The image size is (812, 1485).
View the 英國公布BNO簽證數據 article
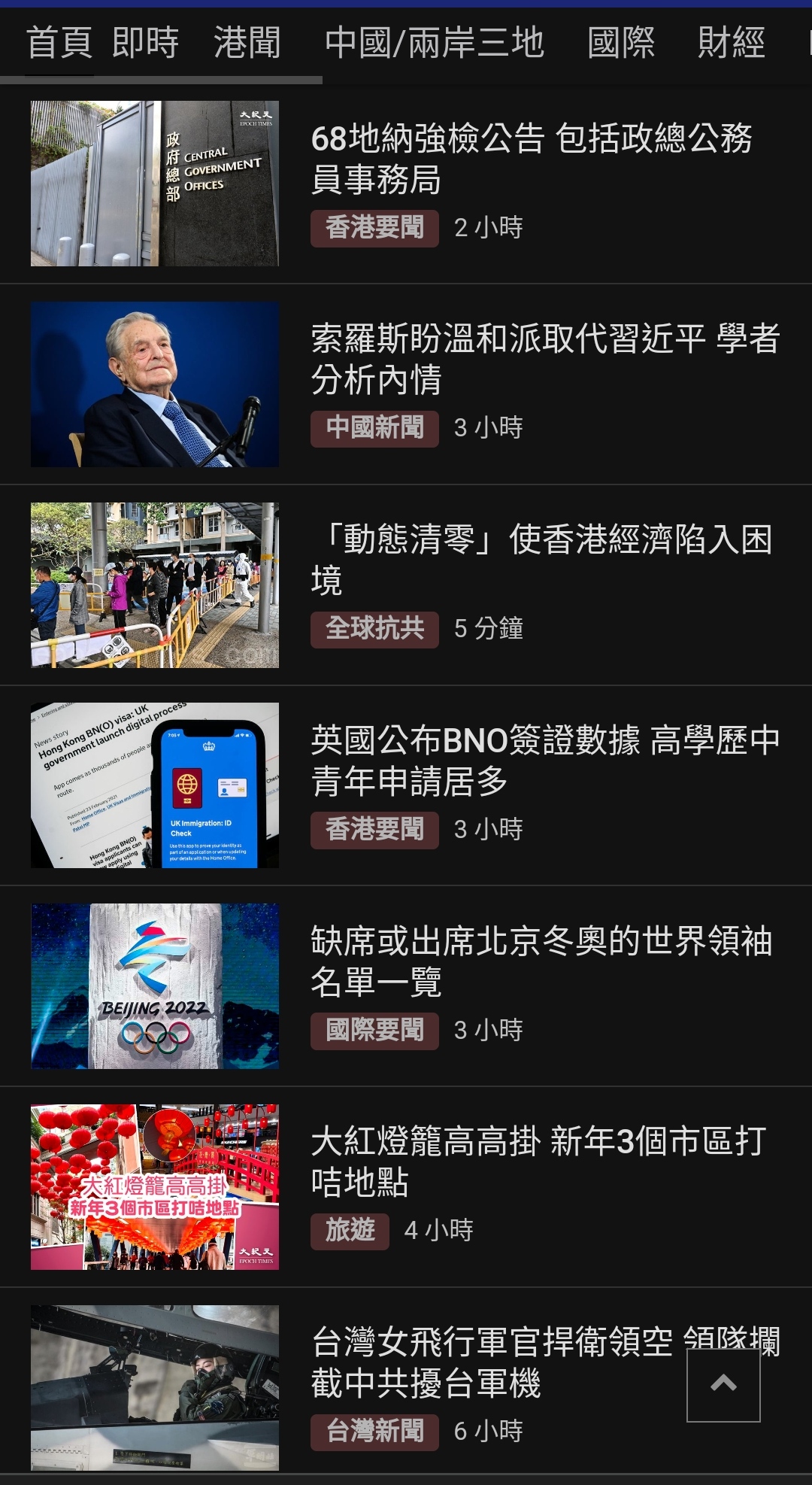click(x=545, y=761)
